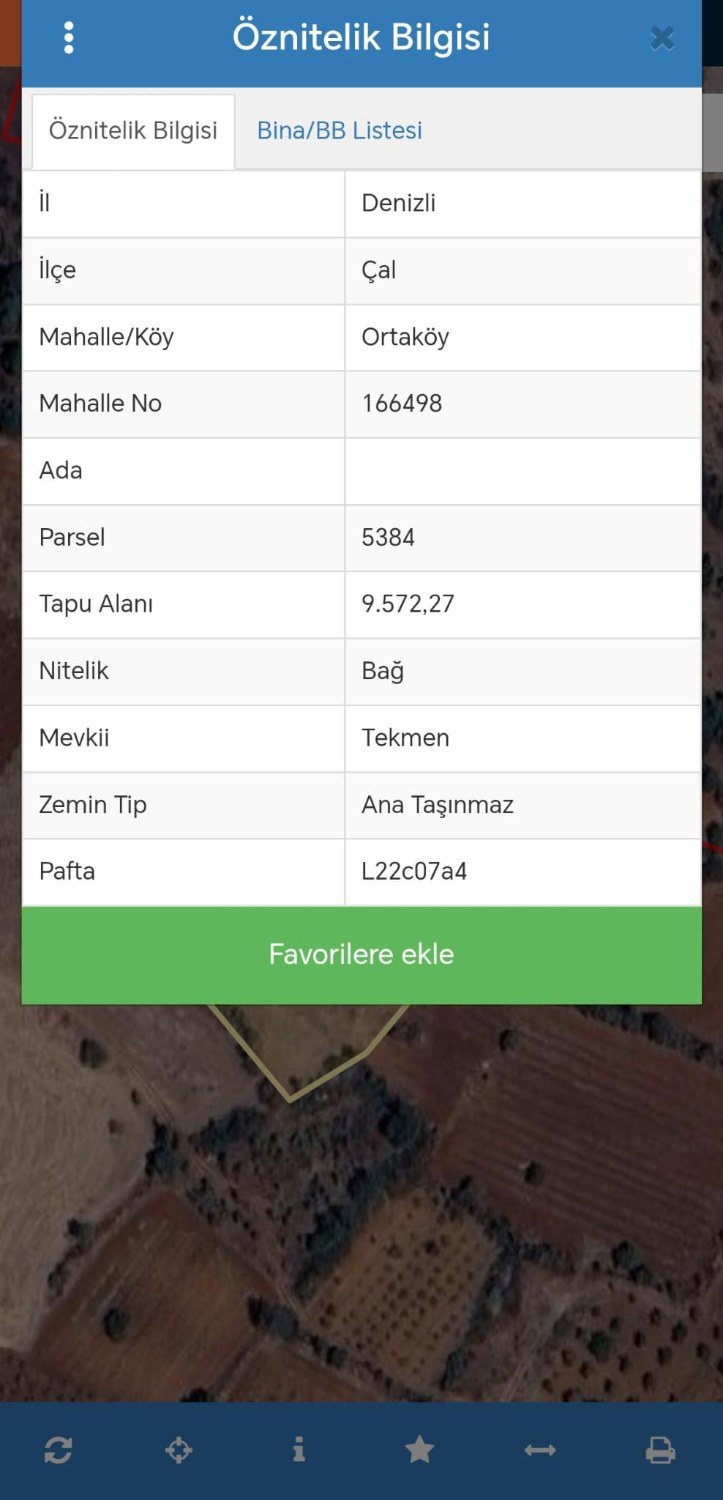Image resolution: width=723 pixels, height=1500 pixels.
Task: Select the measure distance arrow tool
Action: coord(540,1450)
